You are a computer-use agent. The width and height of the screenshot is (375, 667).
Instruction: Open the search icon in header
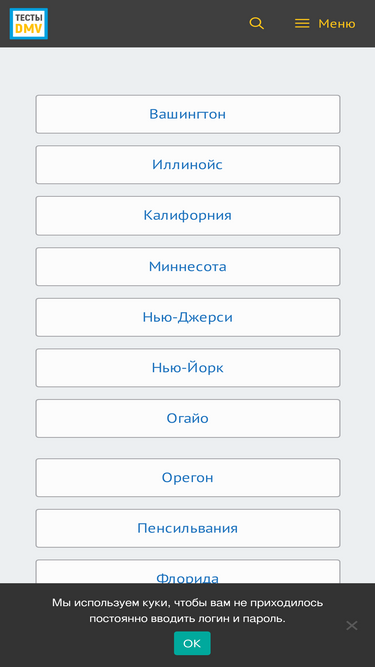(256, 23)
